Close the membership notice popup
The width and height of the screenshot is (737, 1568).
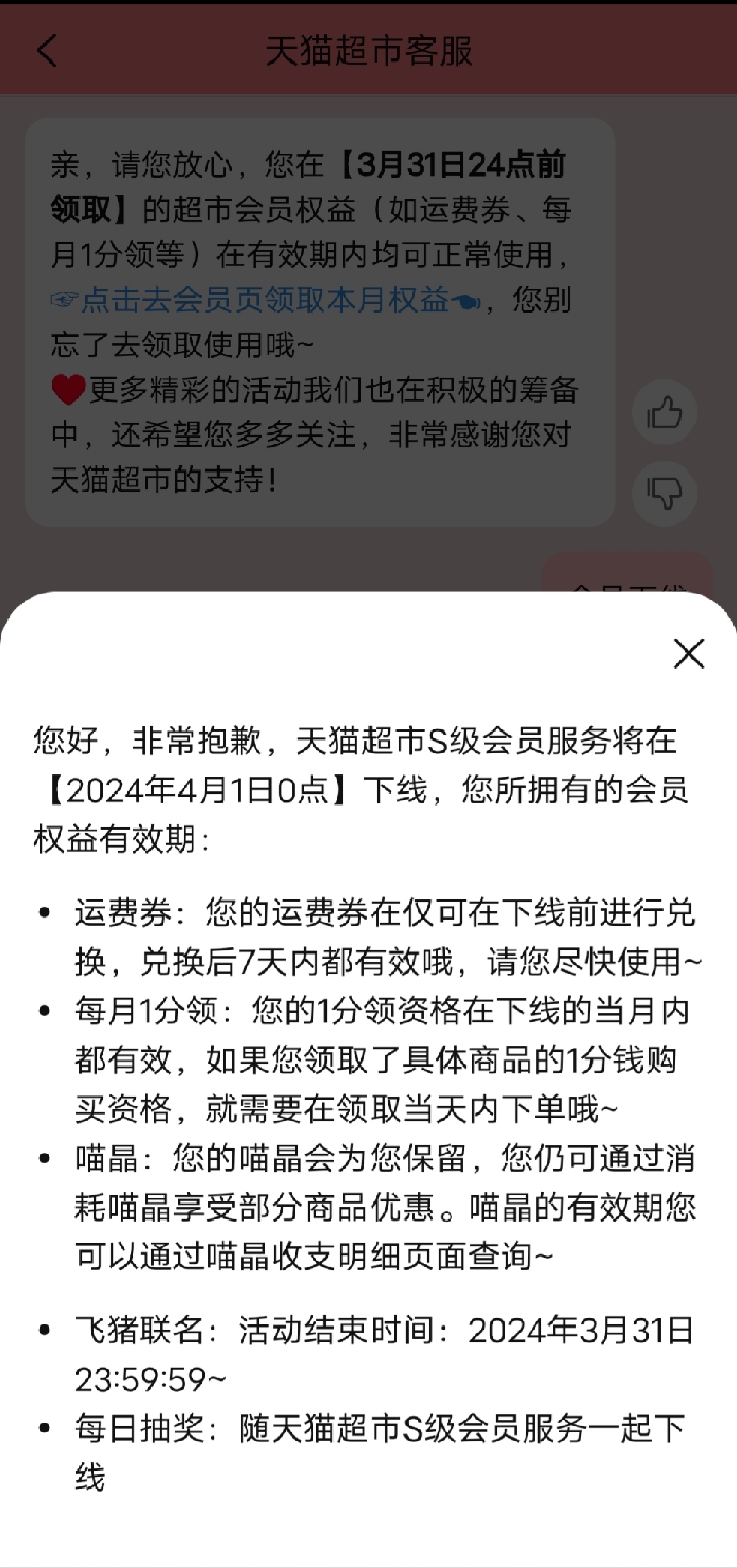[x=688, y=654]
